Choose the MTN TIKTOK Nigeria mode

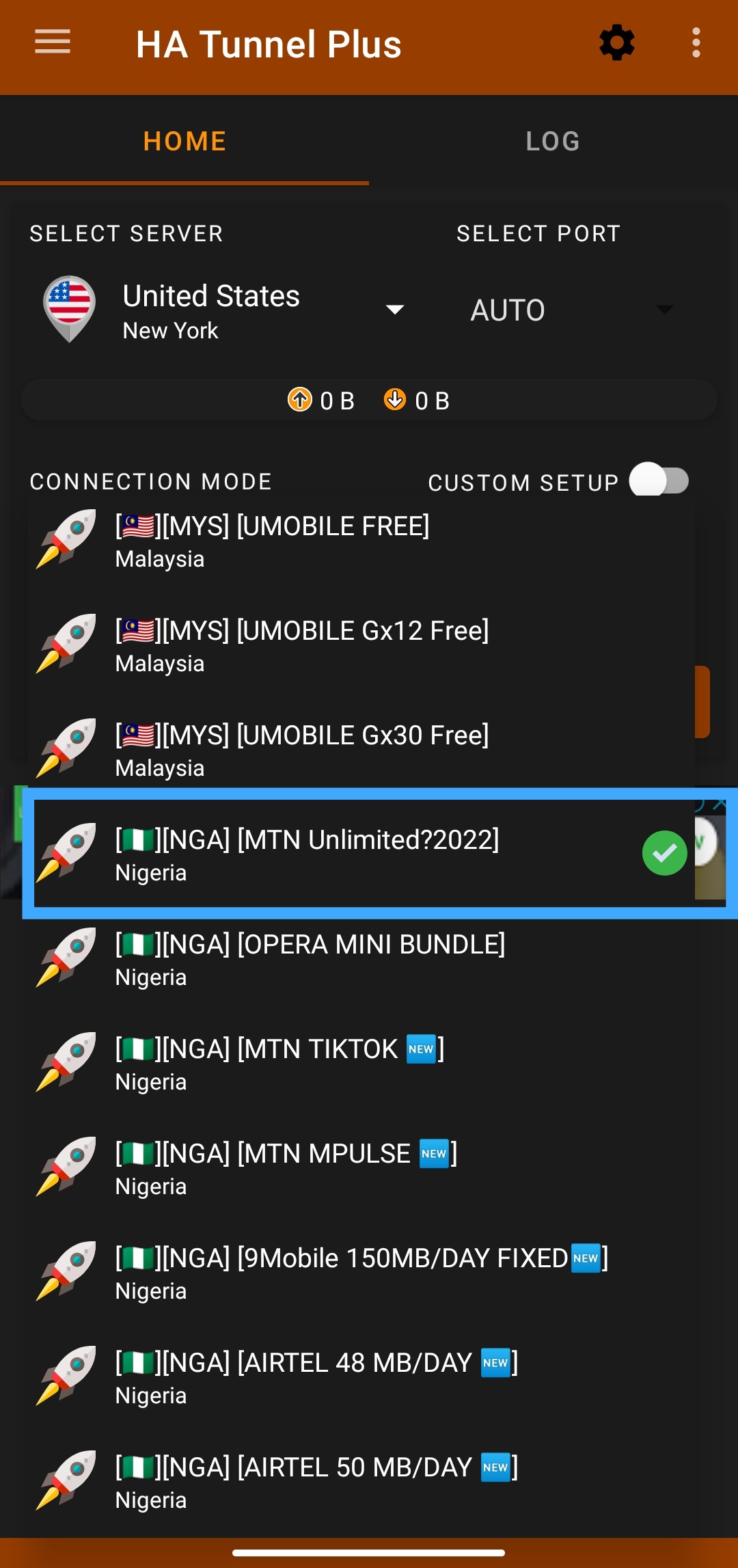click(x=342, y=1064)
